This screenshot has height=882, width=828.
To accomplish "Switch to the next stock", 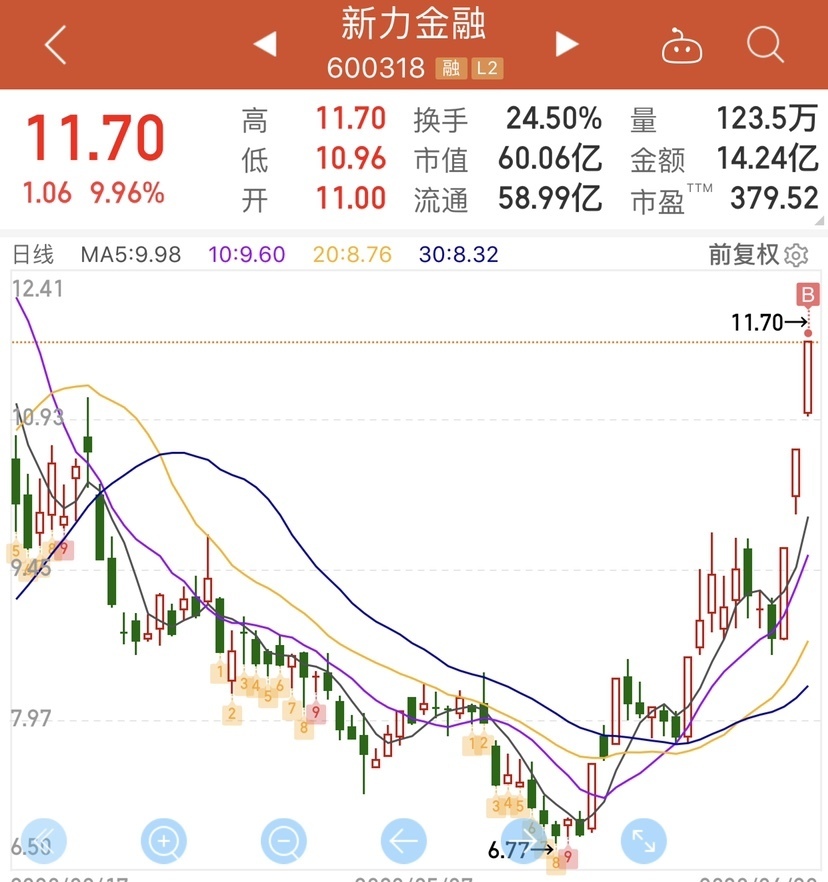I will pos(567,44).
